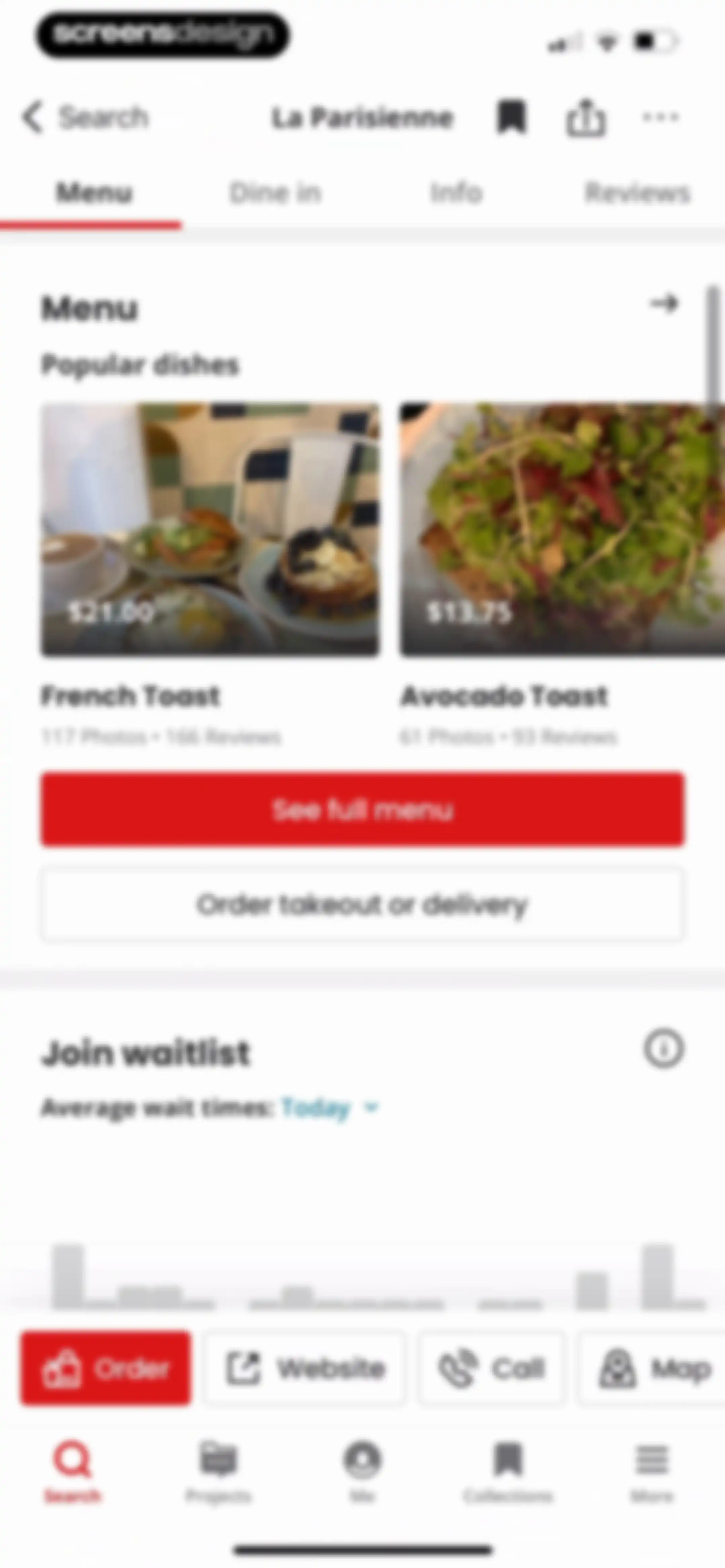Share this restaurant page
The image size is (725, 1568).
[586, 116]
